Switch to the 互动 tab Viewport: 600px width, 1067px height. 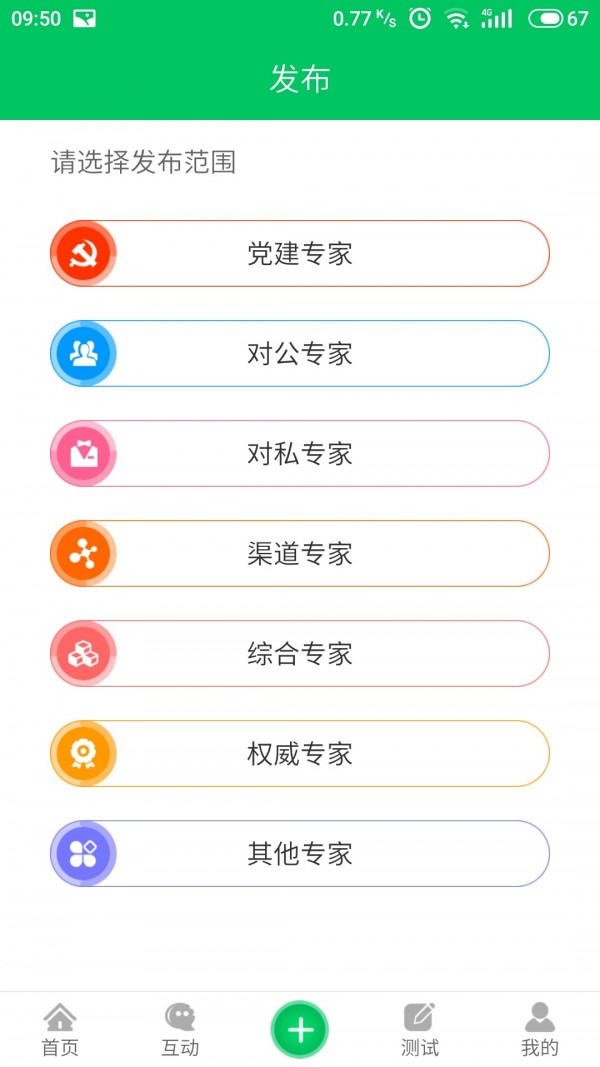pyautogui.click(x=180, y=1030)
